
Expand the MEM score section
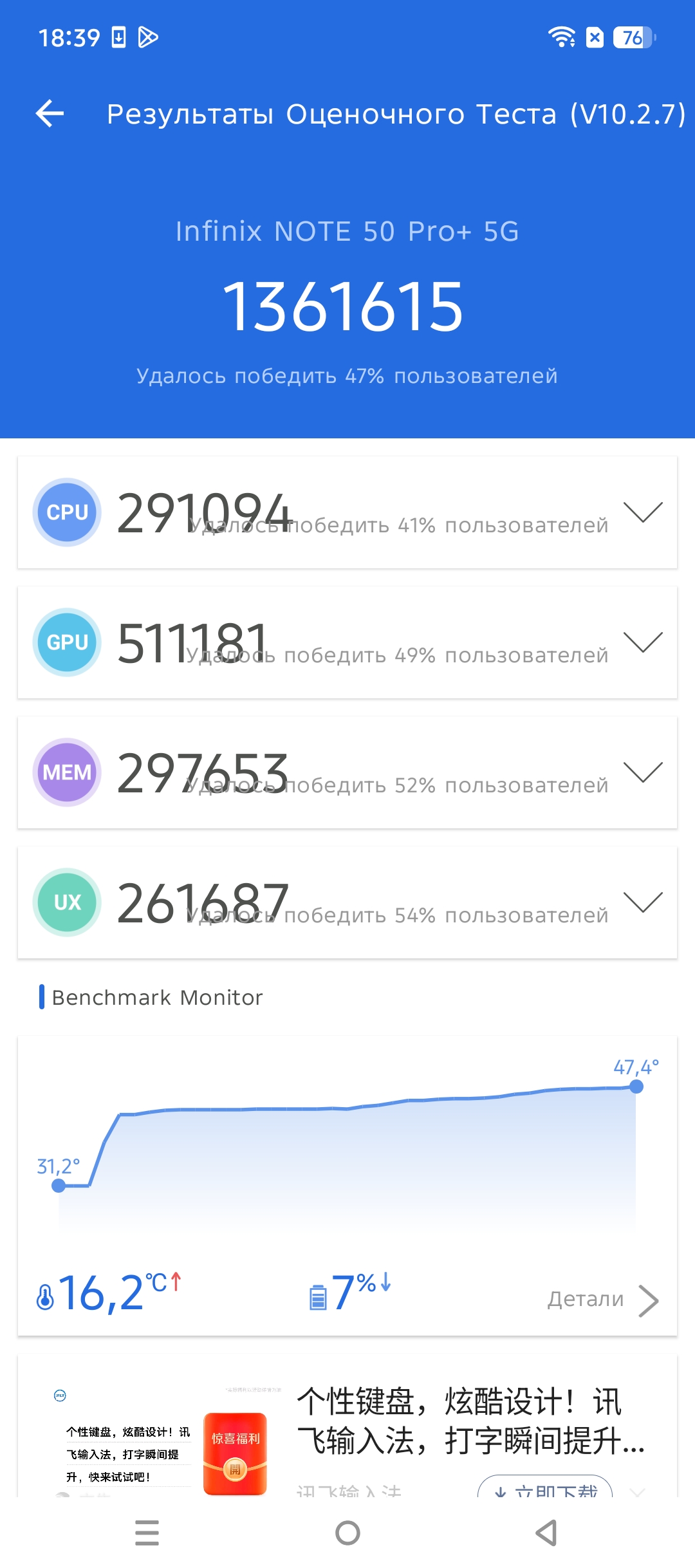point(643,772)
